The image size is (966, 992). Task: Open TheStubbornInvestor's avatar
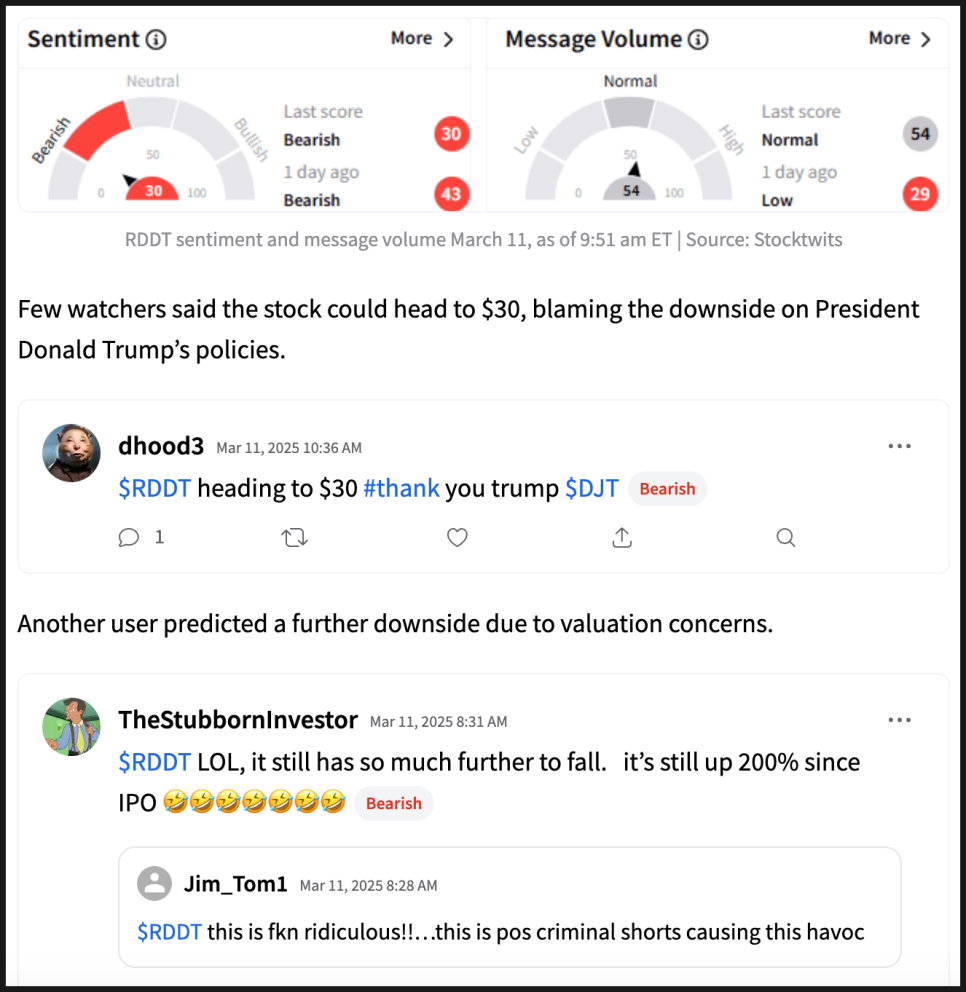pyautogui.click(x=71, y=727)
